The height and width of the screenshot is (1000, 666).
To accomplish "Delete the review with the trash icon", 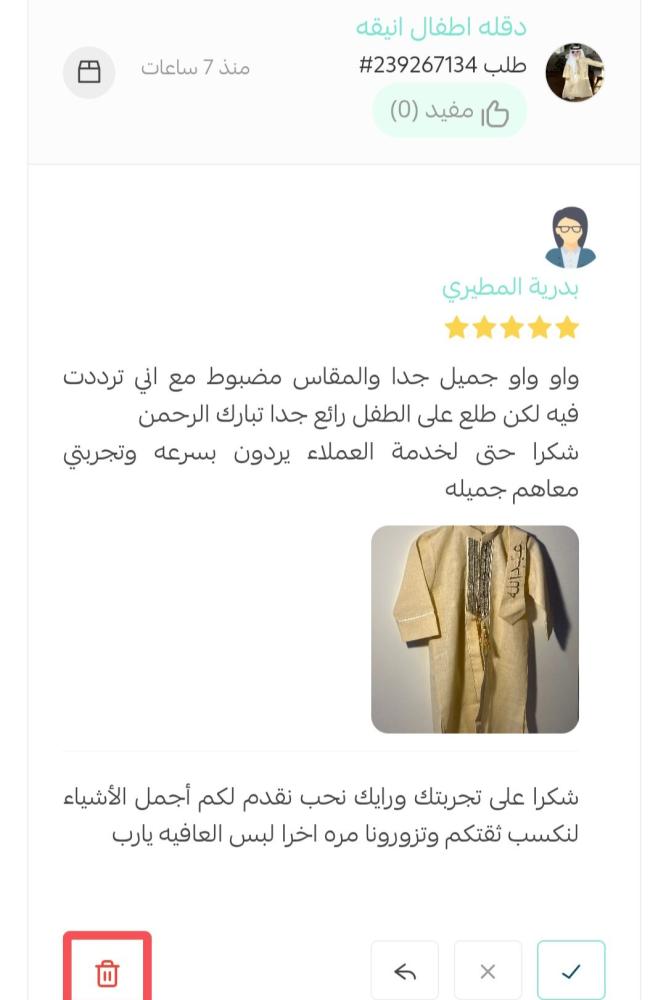I will pos(107,971).
